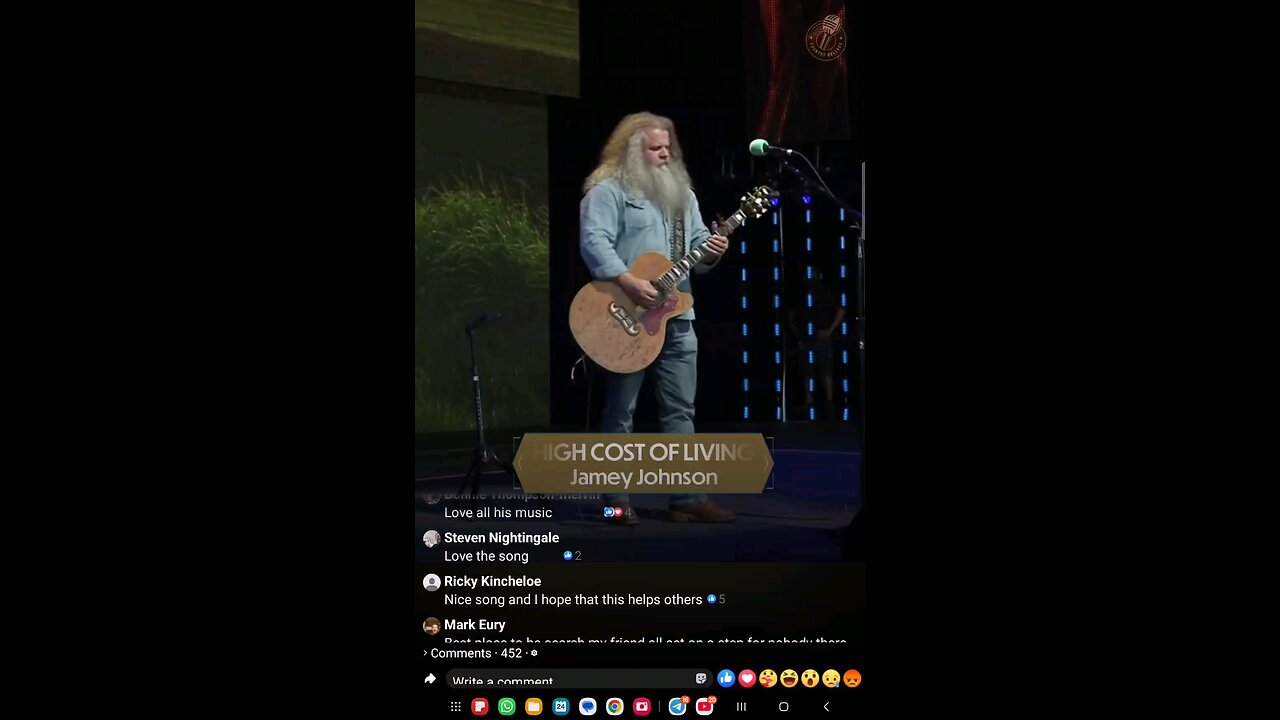Send a Wow reaction
This screenshot has height=720, width=1280.
810,679
